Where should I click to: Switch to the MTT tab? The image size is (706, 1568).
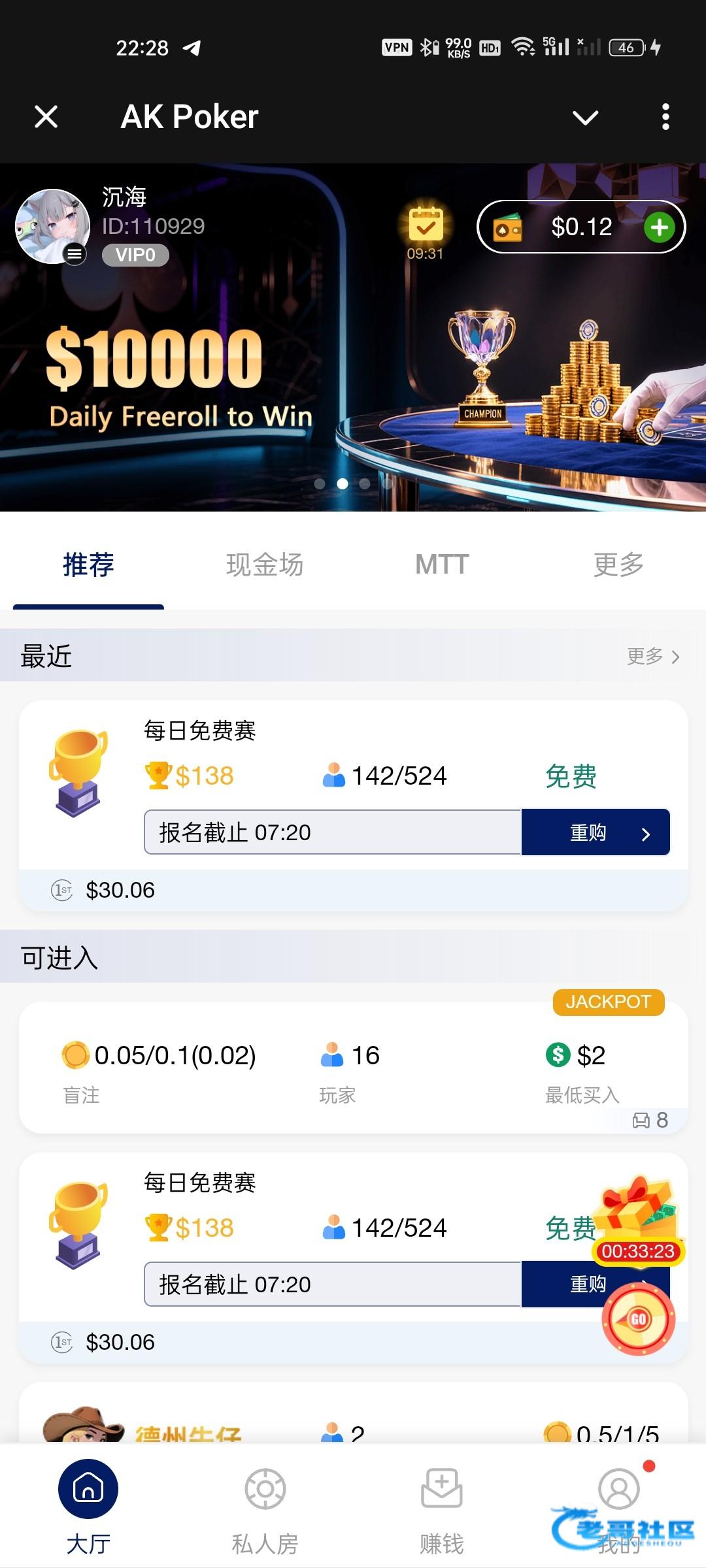(442, 565)
